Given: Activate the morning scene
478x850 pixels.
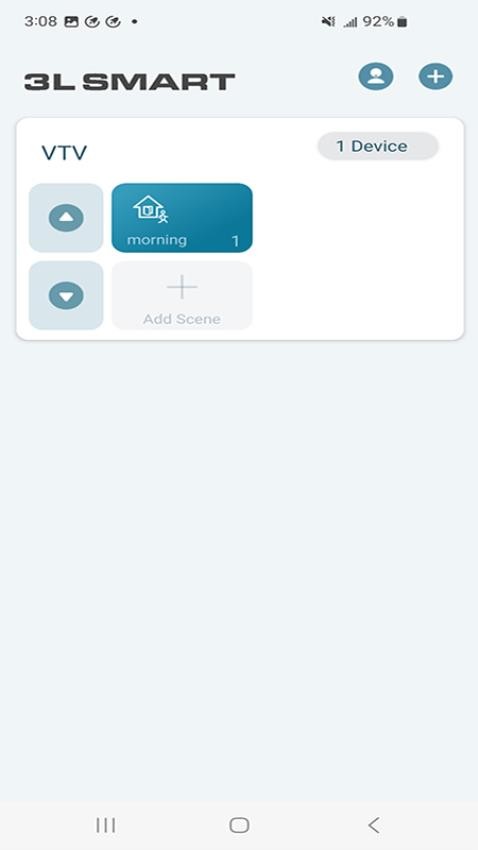Looking at the screenshot, I should pyautogui.click(x=182, y=218).
